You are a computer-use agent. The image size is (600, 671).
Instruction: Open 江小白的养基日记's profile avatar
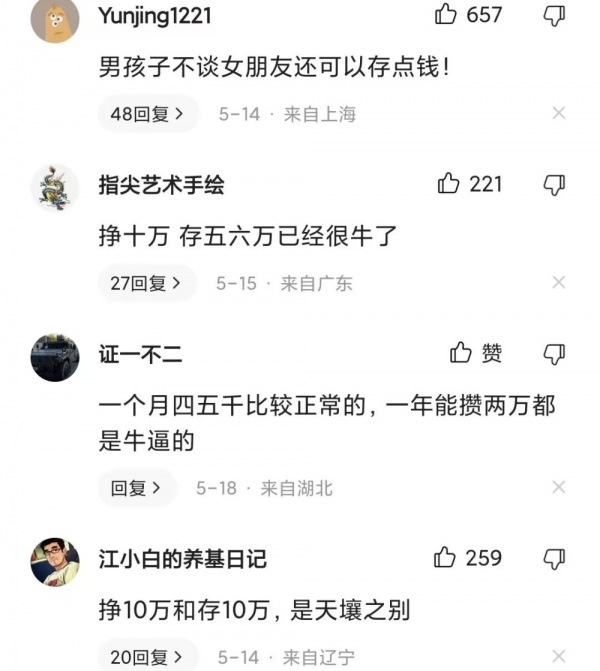(x=55, y=561)
